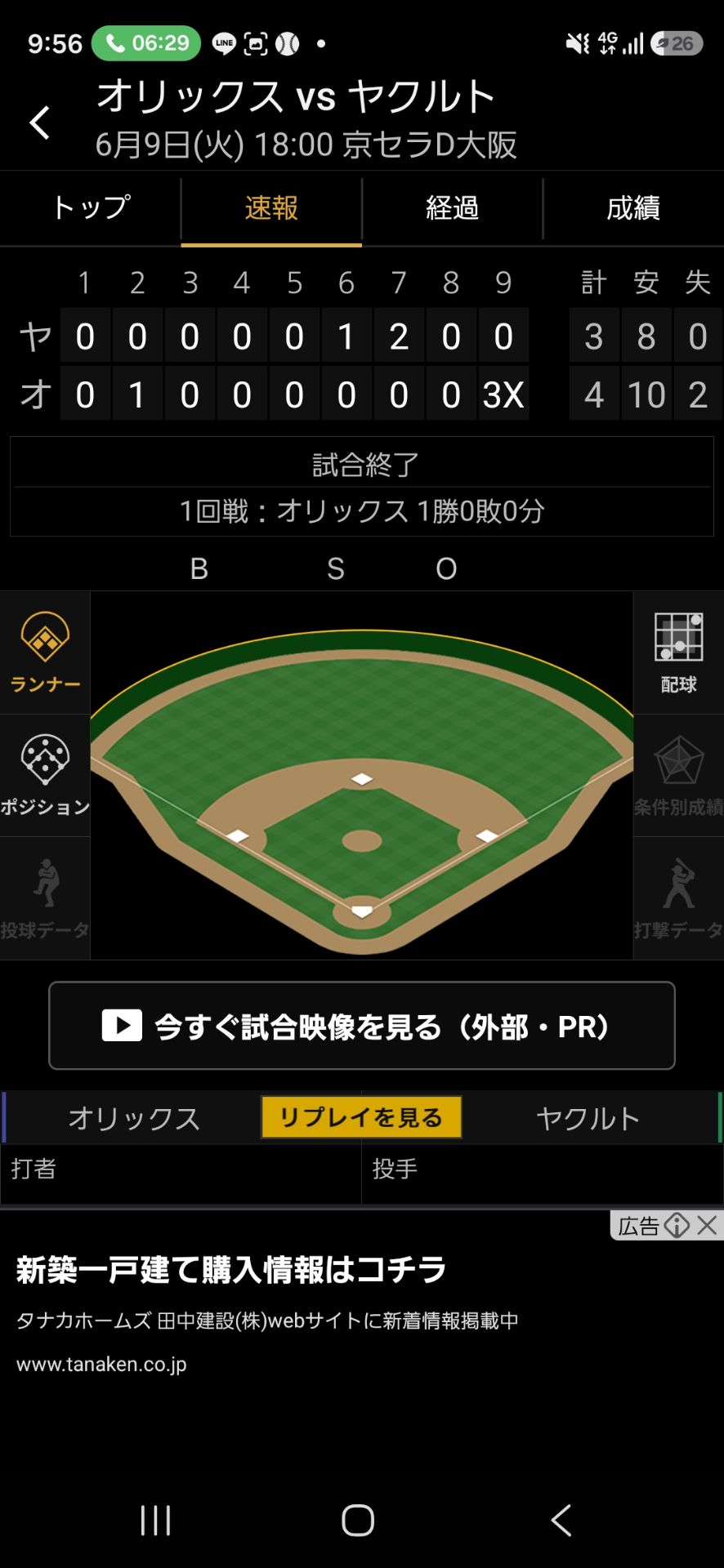The image size is (724, 1568).
Task: Switch to the 成績 tab
Action: tap(633, 207)
